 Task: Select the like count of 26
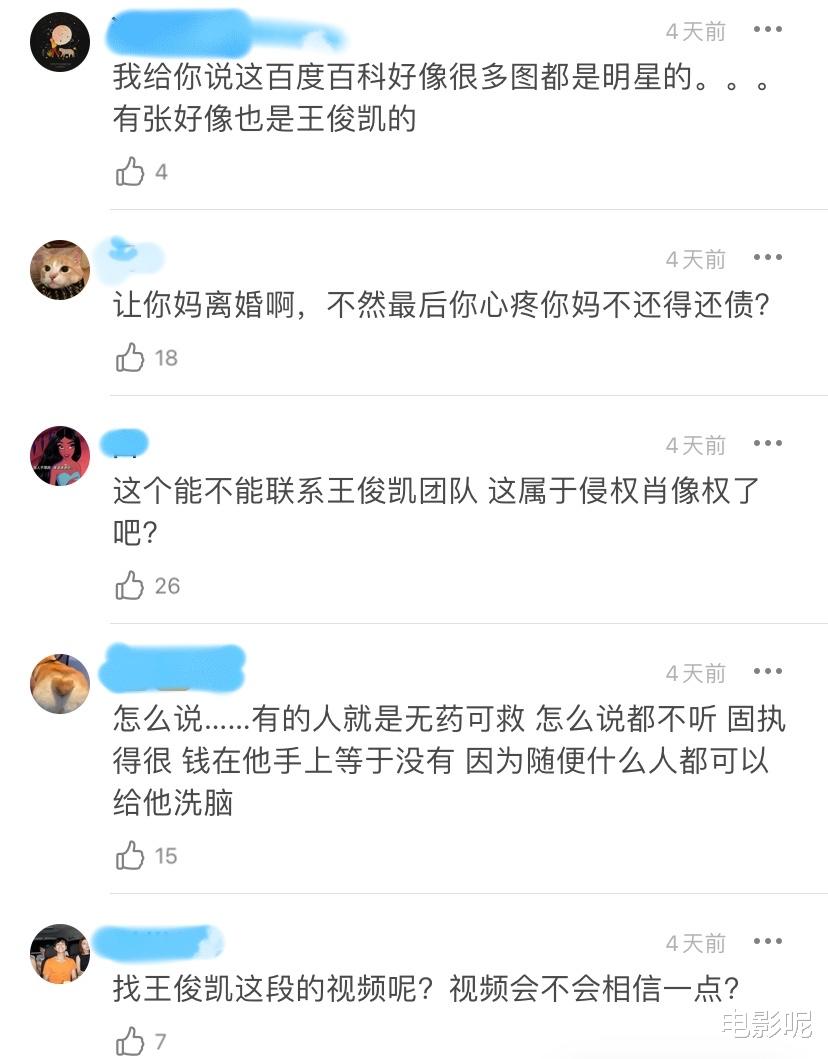pos(165,586)
